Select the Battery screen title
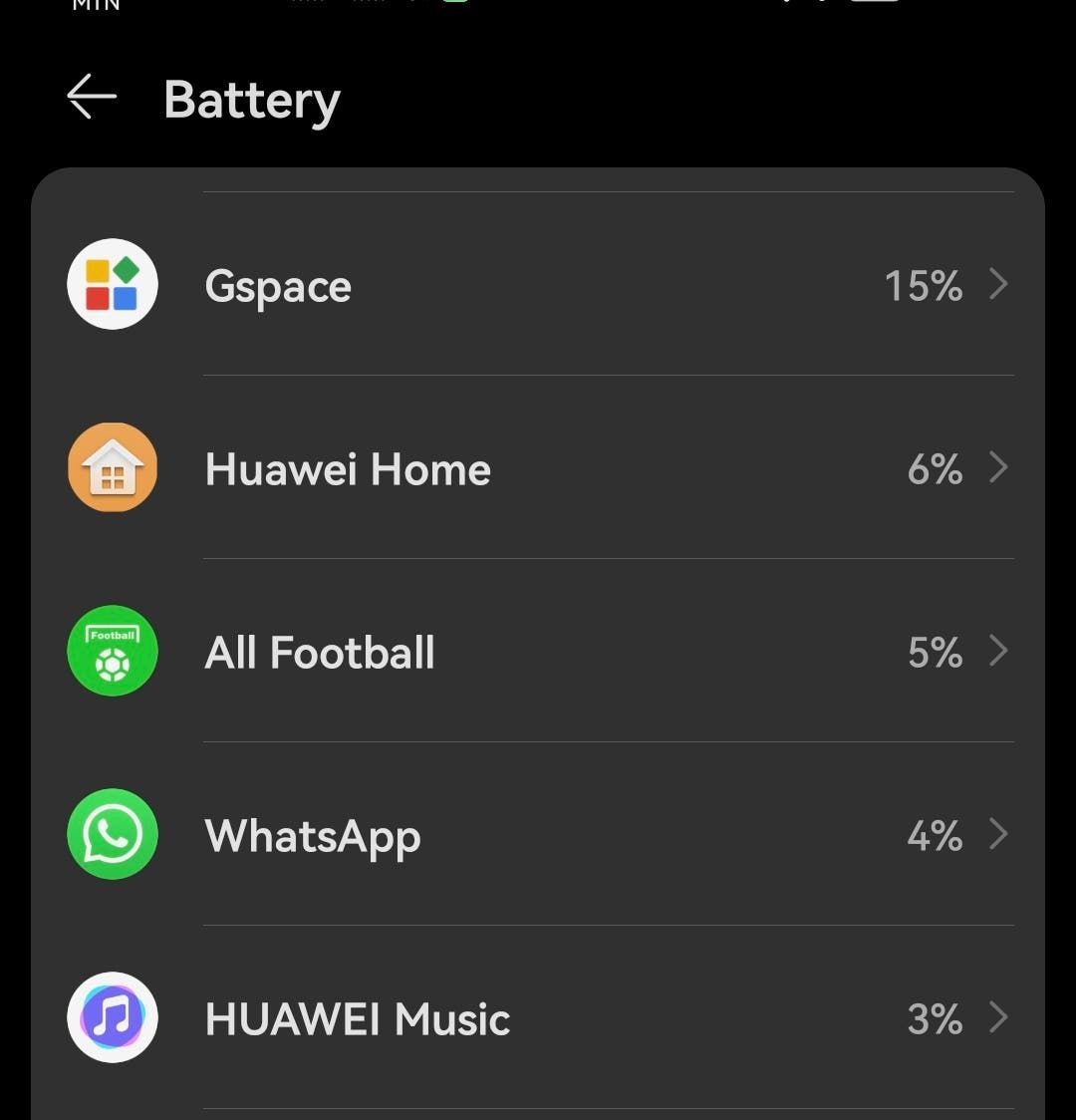The width and height of the screenshot is (1076, 1120). point(252,100)
